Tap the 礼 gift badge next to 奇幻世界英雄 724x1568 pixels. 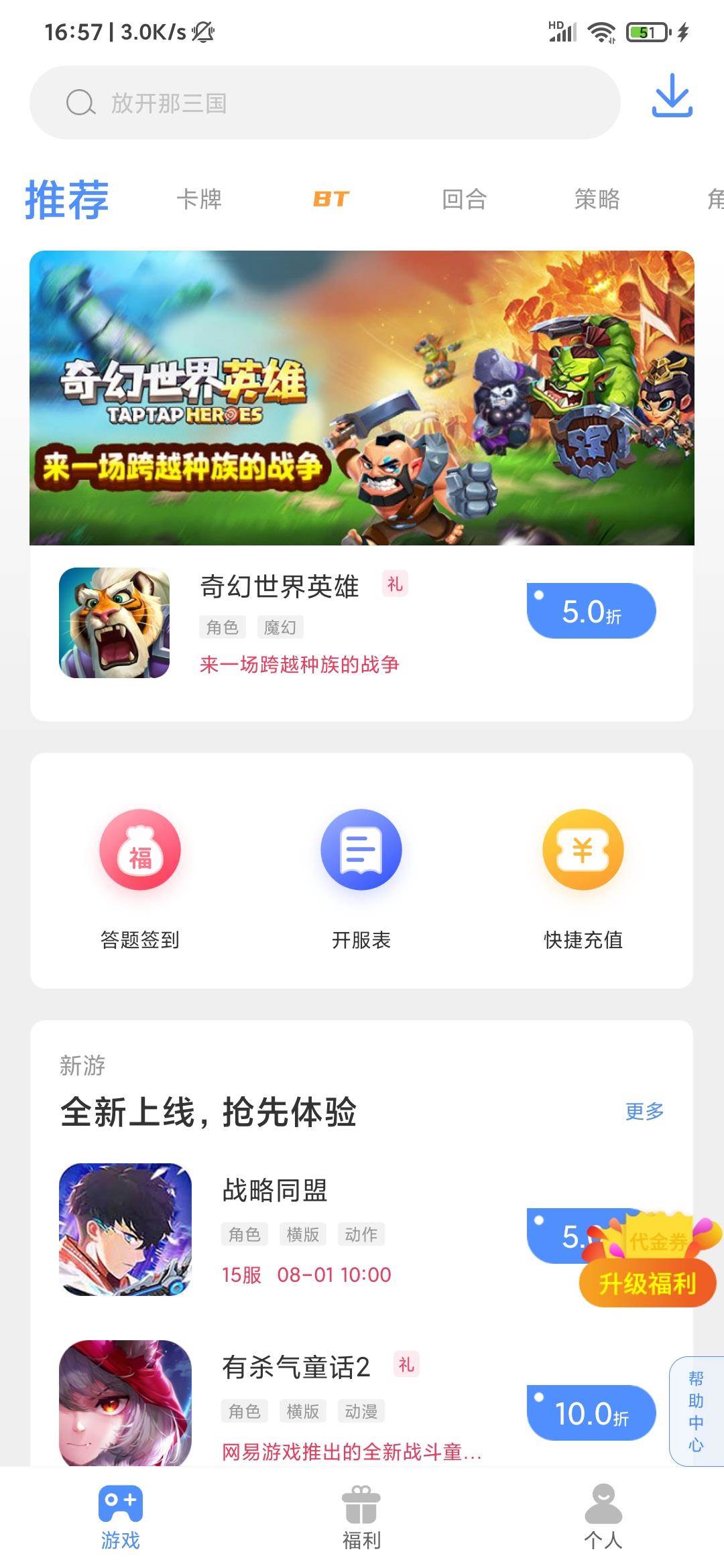[396, 584]
